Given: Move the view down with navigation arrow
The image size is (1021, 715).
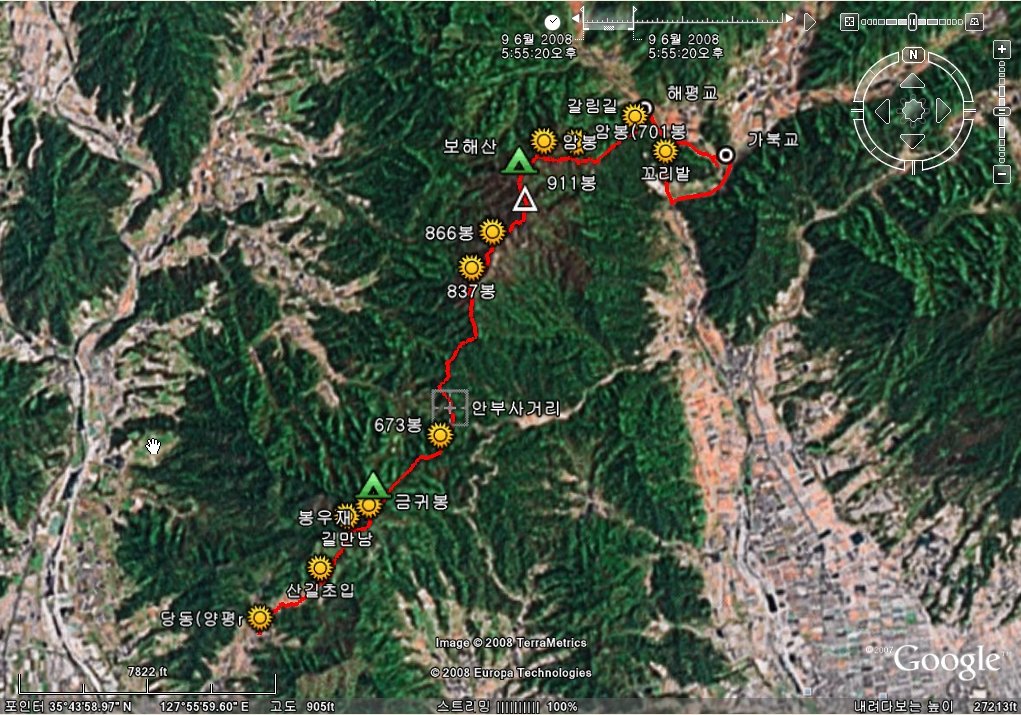Looking at the screenshot, I should (912, 139).
